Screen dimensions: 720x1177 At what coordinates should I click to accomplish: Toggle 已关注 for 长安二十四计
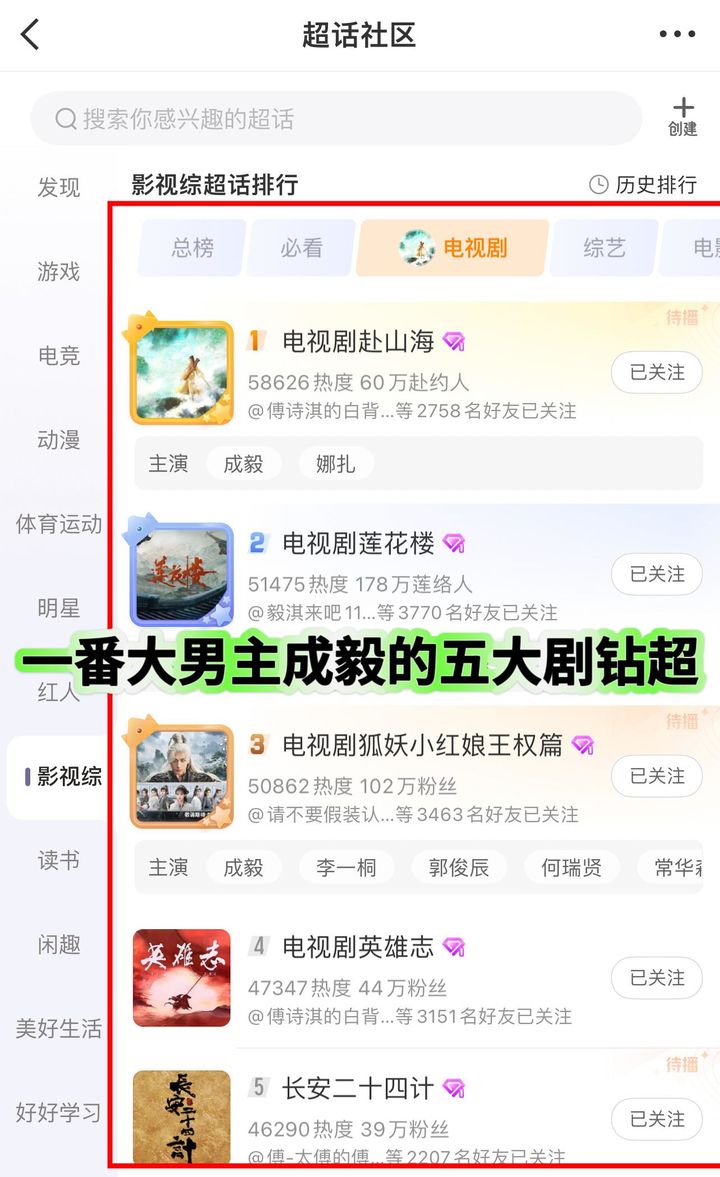[657, 1119]
